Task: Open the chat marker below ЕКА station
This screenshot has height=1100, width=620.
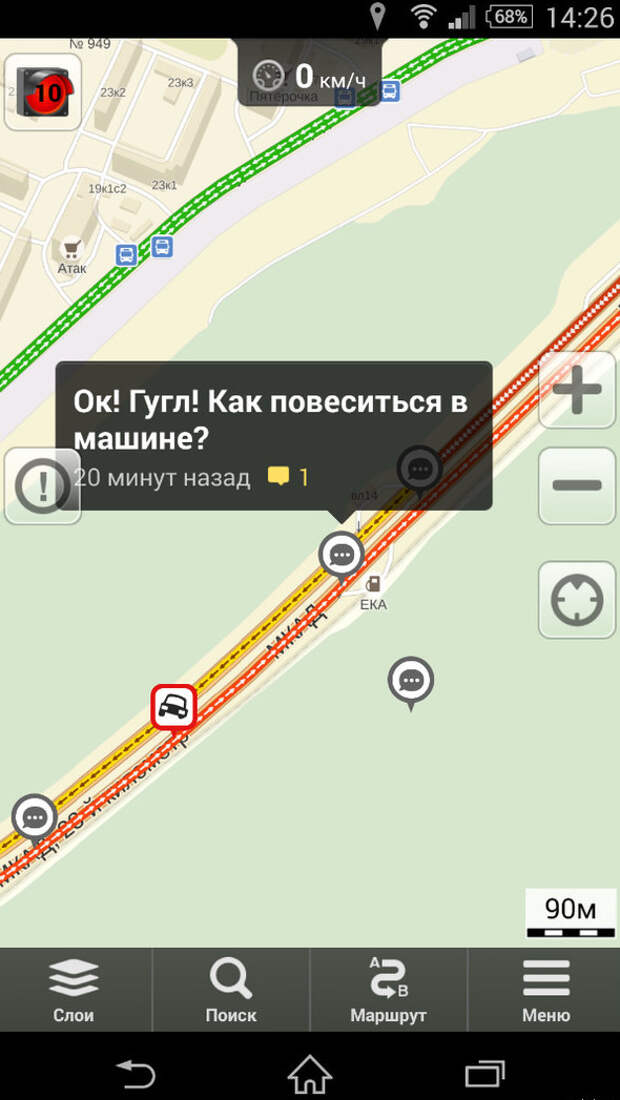Action: click(x=410, y=680)
